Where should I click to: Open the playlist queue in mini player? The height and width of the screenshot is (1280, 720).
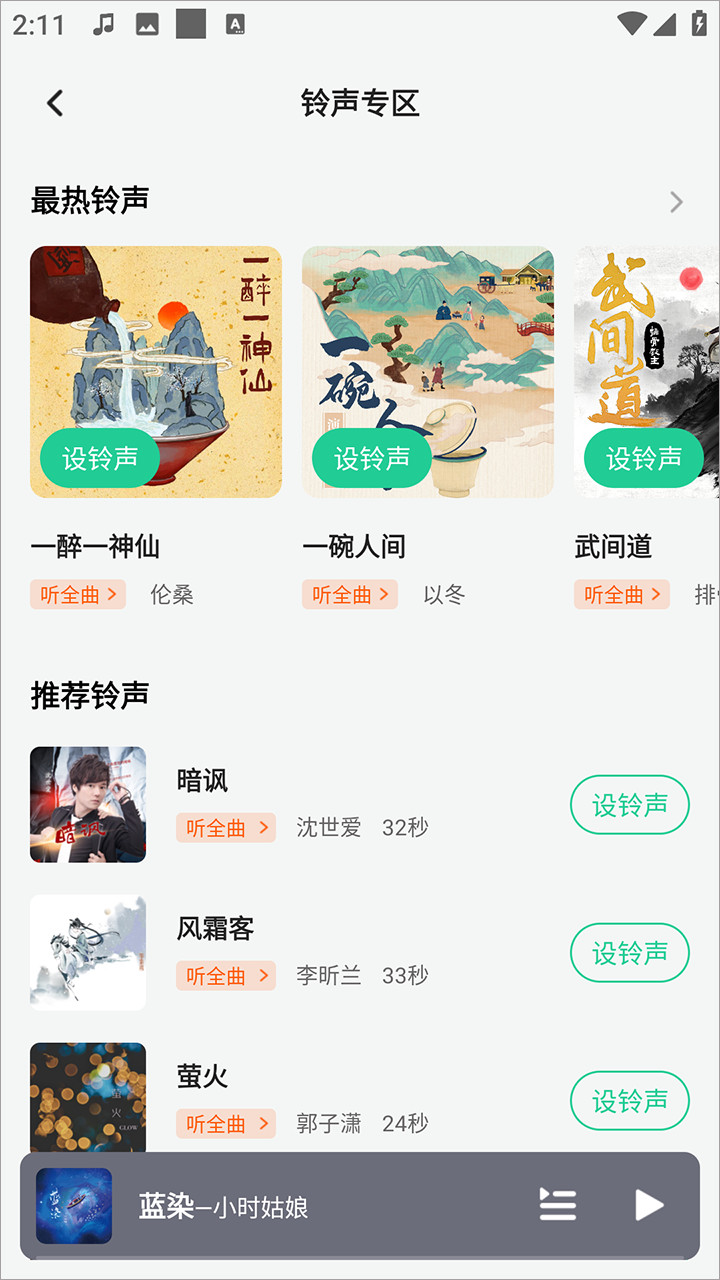(x=558, y=1205)
